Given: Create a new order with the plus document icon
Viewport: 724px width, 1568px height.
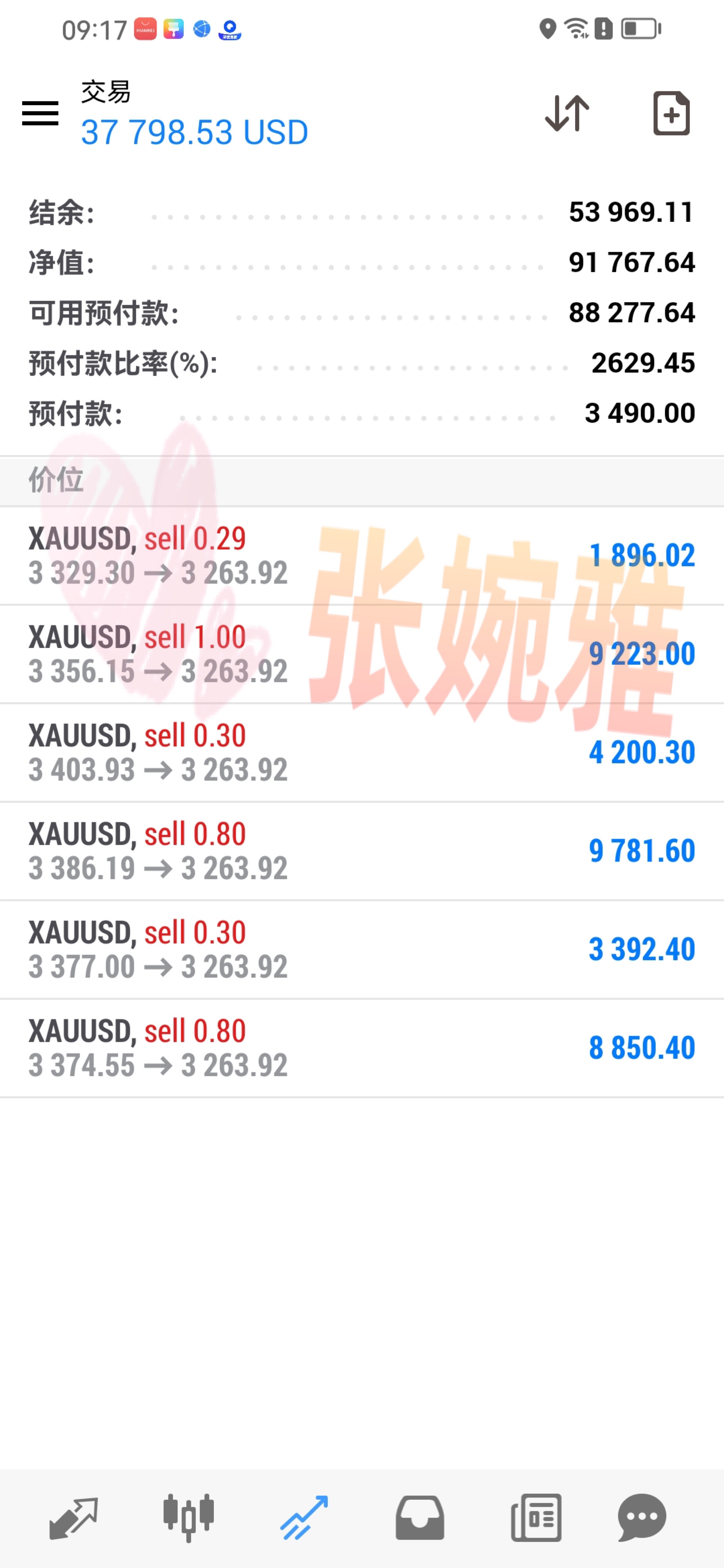Looking at the screenshot, I should click(671, 113).
